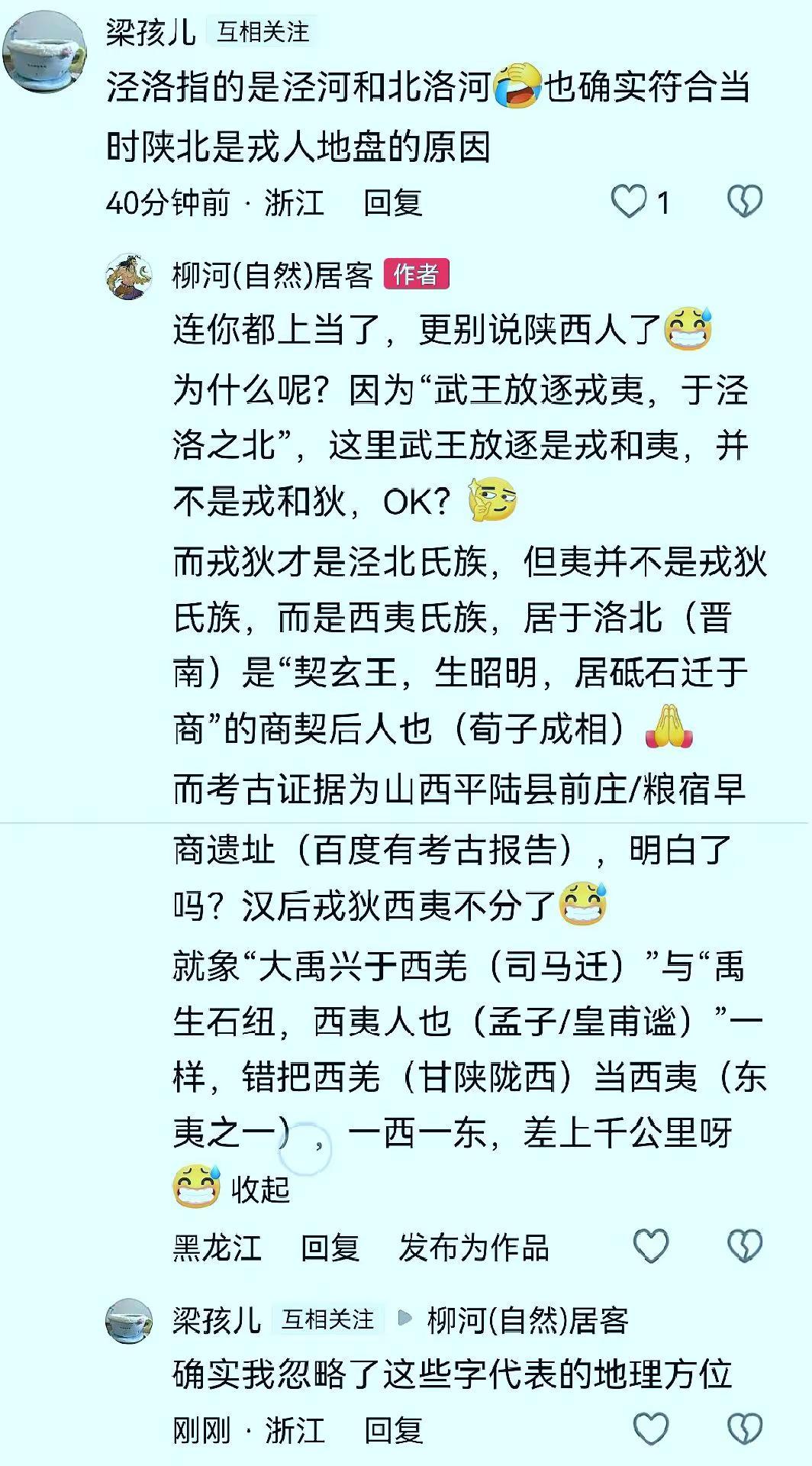This screenshot has height=1466, width=812.
Task: Click the broken-heart dislike icon on 梁孩儿's comment
Action: tap(743, 200)
